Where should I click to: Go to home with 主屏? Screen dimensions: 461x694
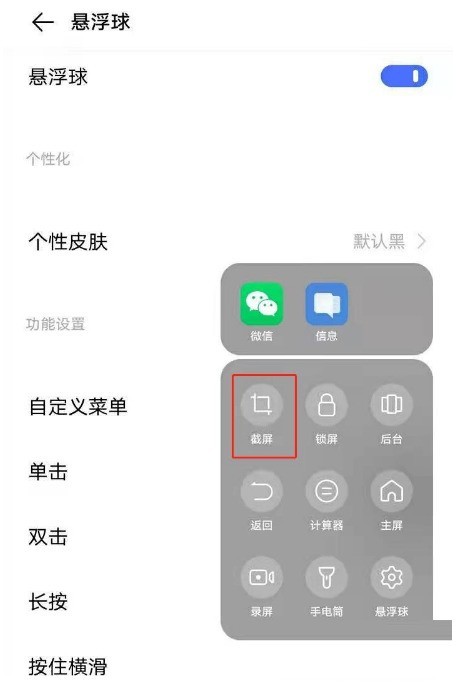[x=392, y=501]
